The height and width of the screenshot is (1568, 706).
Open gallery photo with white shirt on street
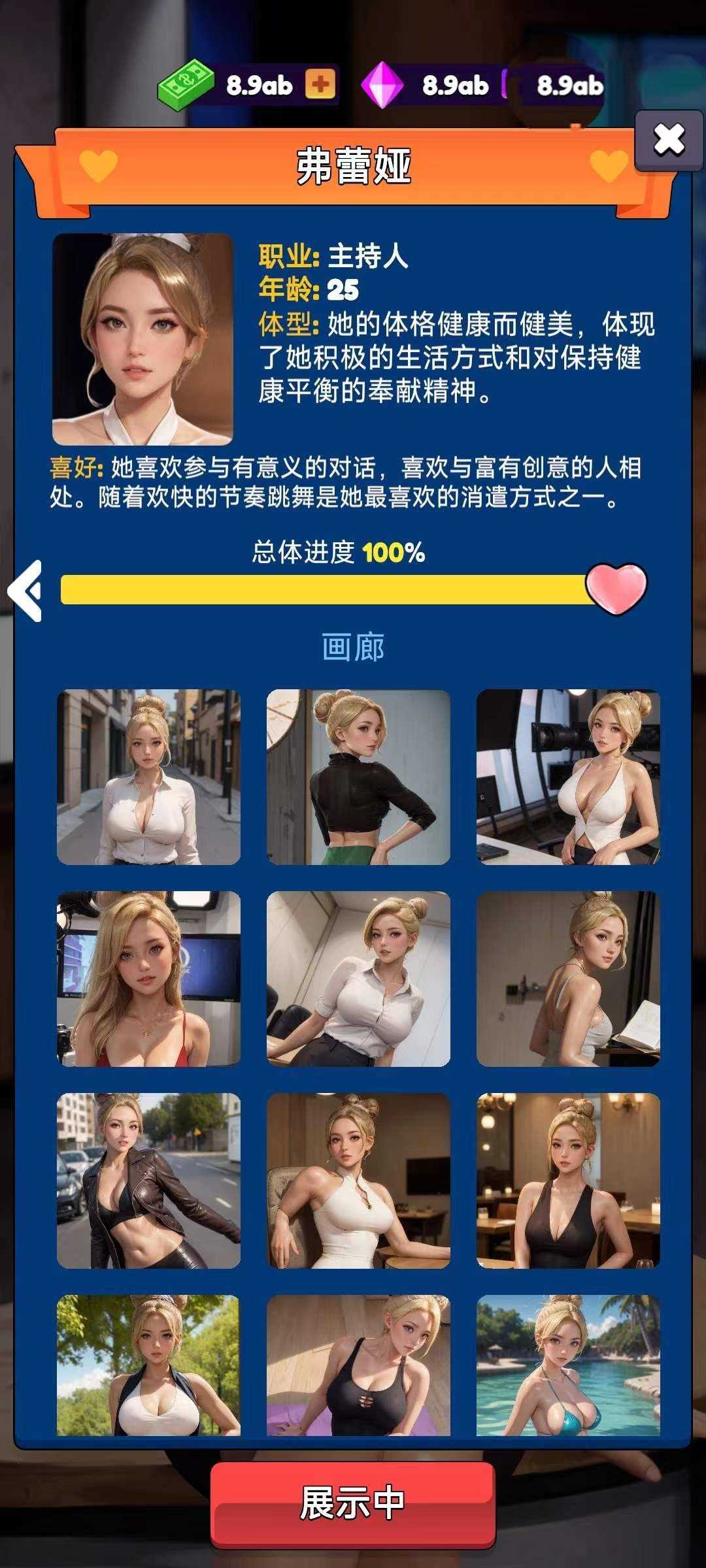click(x=148, y=777)
